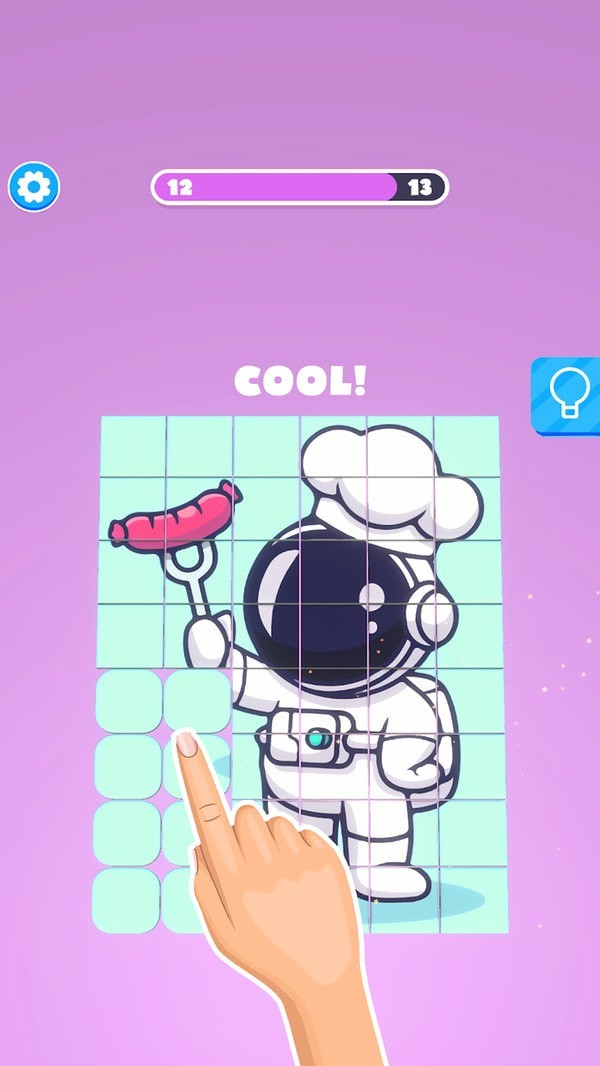Screen dimensions: 600x1066
Task: Open the settings gear icon
Action: click(x=34, y=187)
